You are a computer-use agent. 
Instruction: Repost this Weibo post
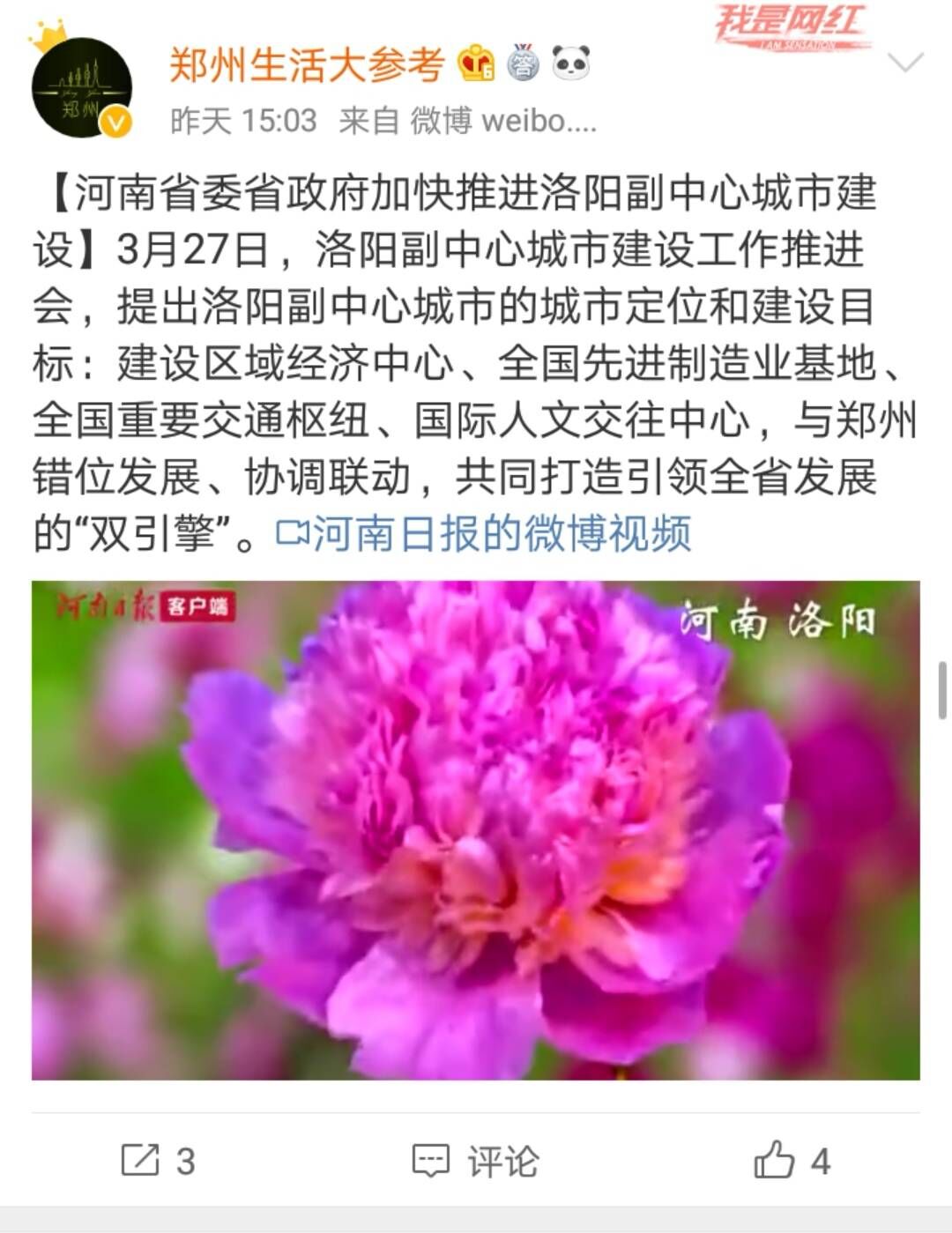click(158, 1161)
